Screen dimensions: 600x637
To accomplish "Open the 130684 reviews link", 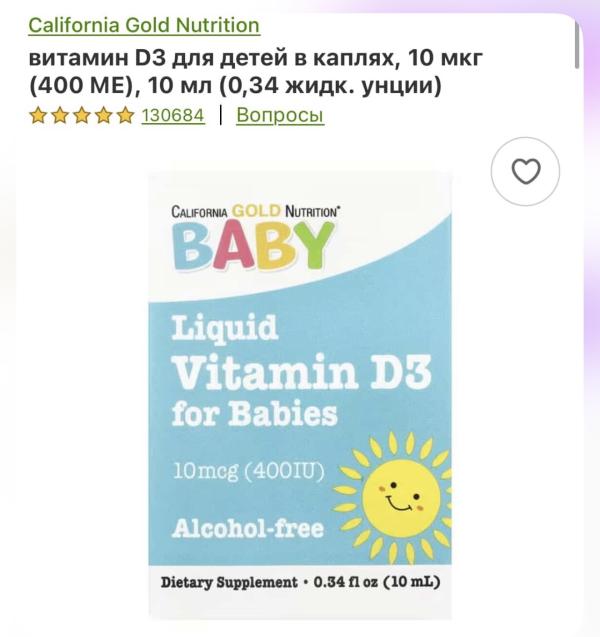I will pyautogui.click(x=172, y=115).
